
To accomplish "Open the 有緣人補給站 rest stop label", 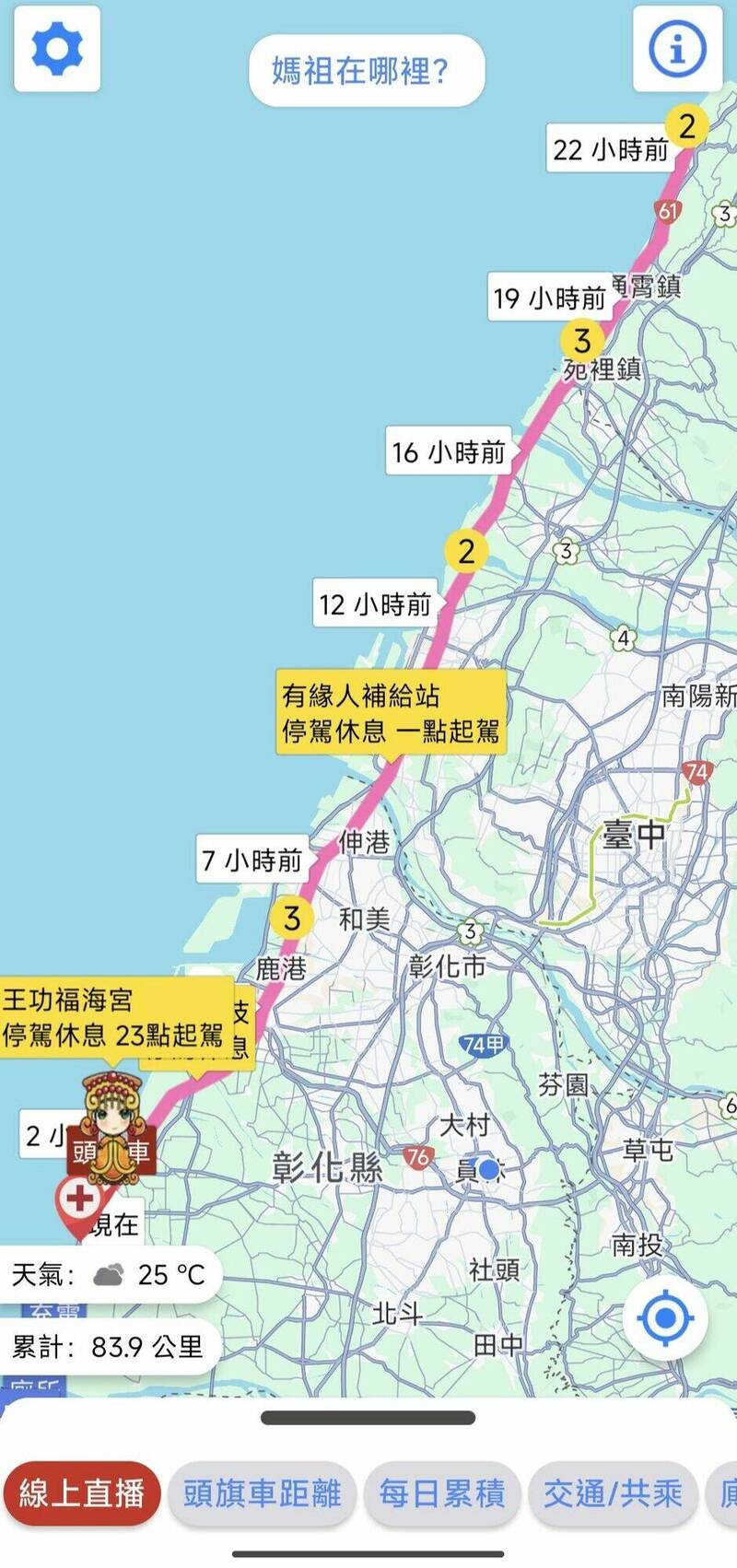I will 392,713.
